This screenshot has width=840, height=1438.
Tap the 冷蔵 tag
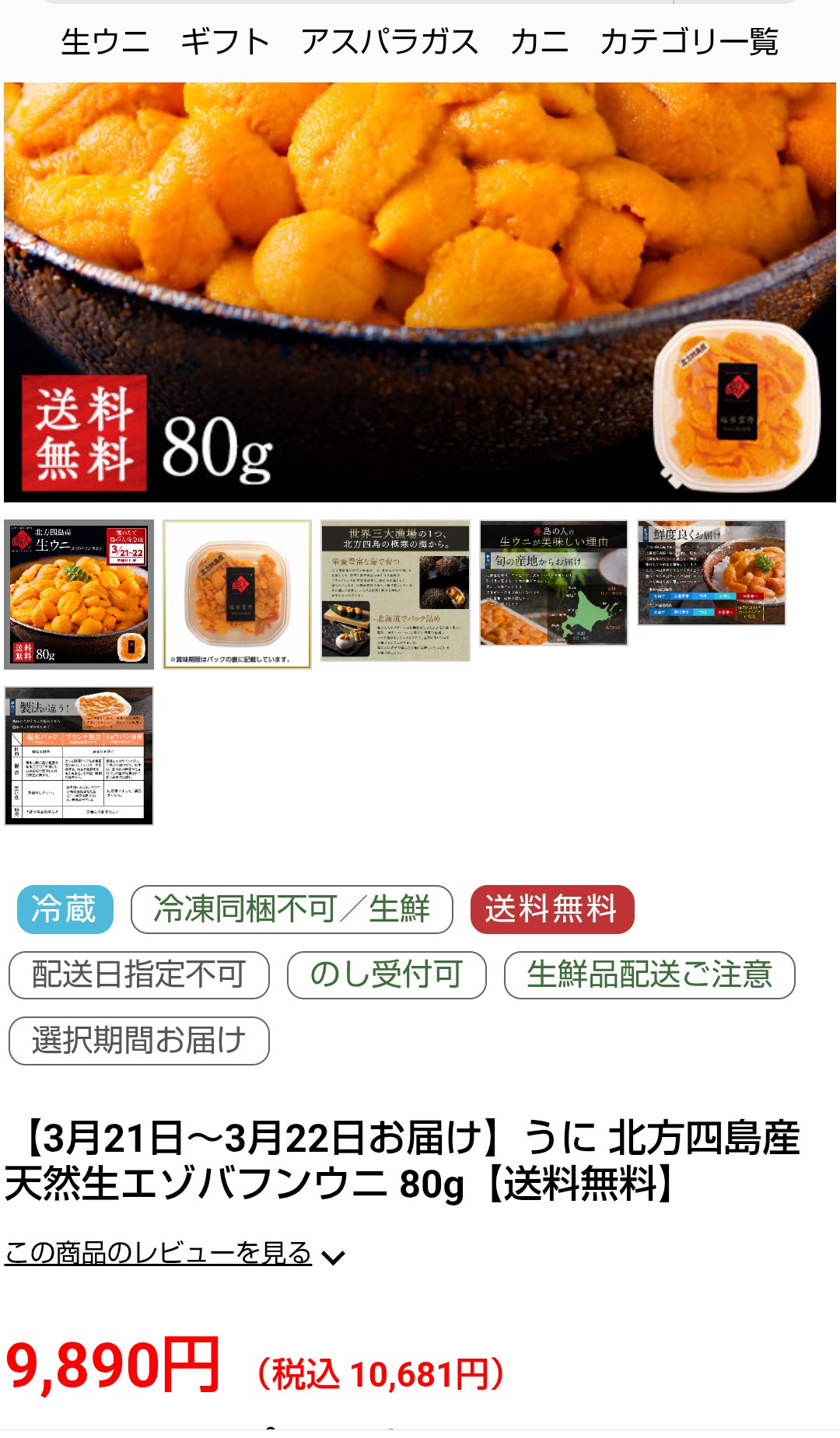(65, 909)
